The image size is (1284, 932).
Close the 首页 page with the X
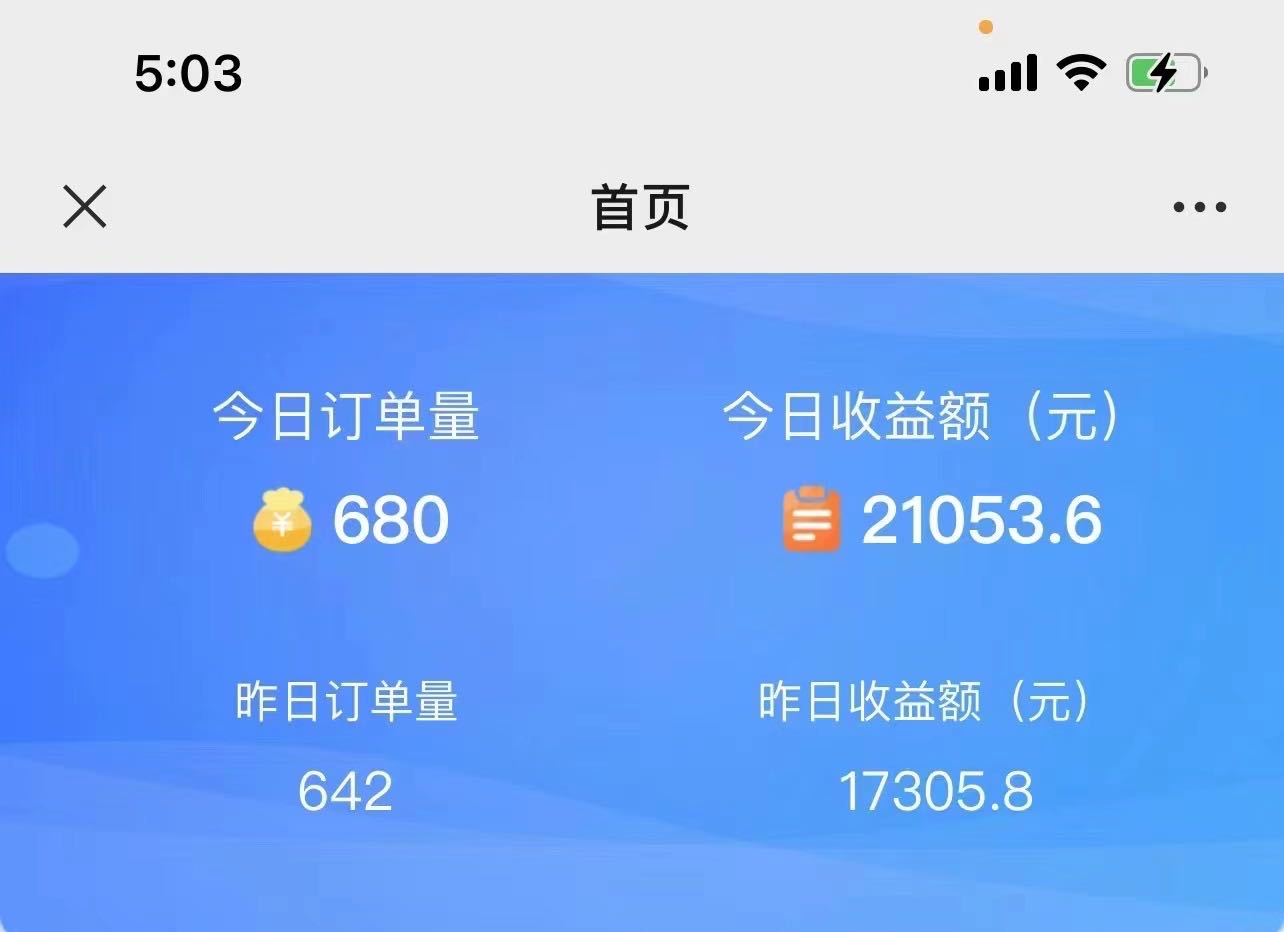coord(85,207)
